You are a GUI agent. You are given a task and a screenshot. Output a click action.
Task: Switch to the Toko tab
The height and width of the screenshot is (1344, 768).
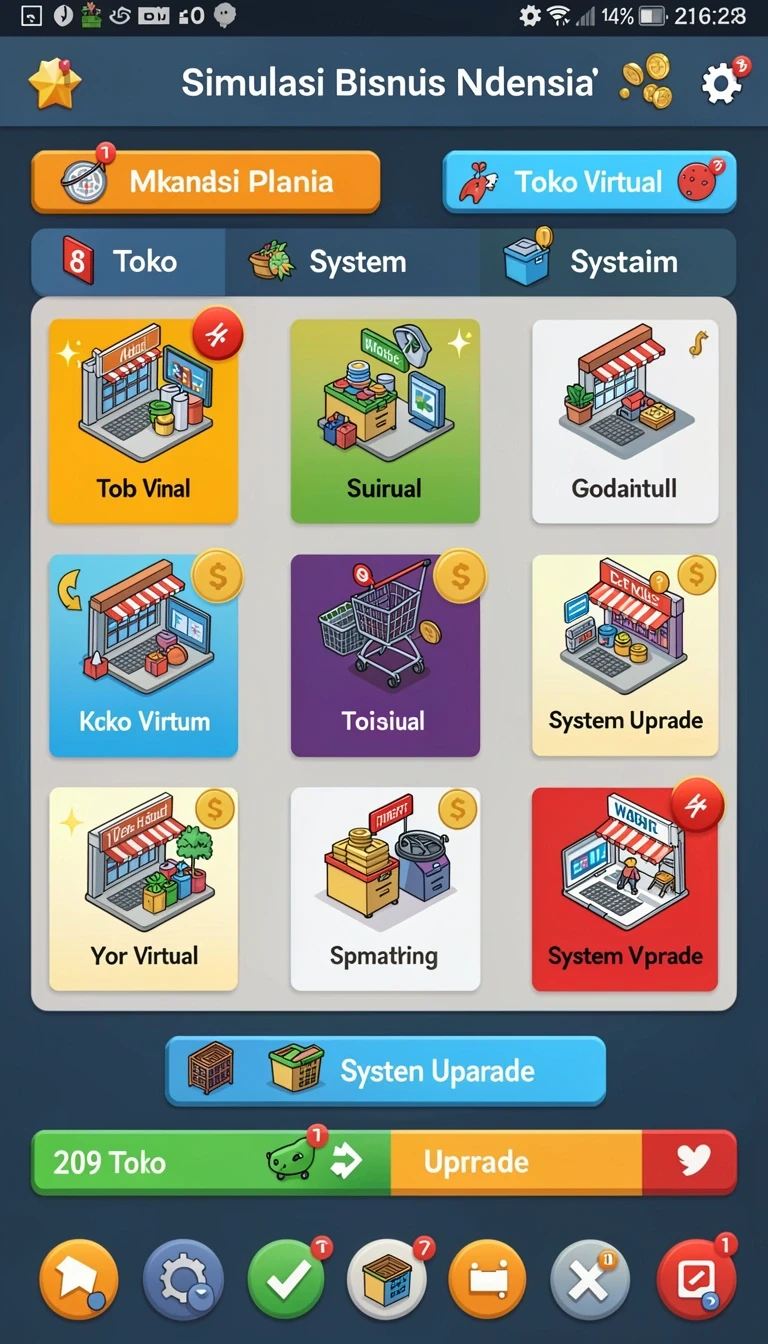coord(128,262)
